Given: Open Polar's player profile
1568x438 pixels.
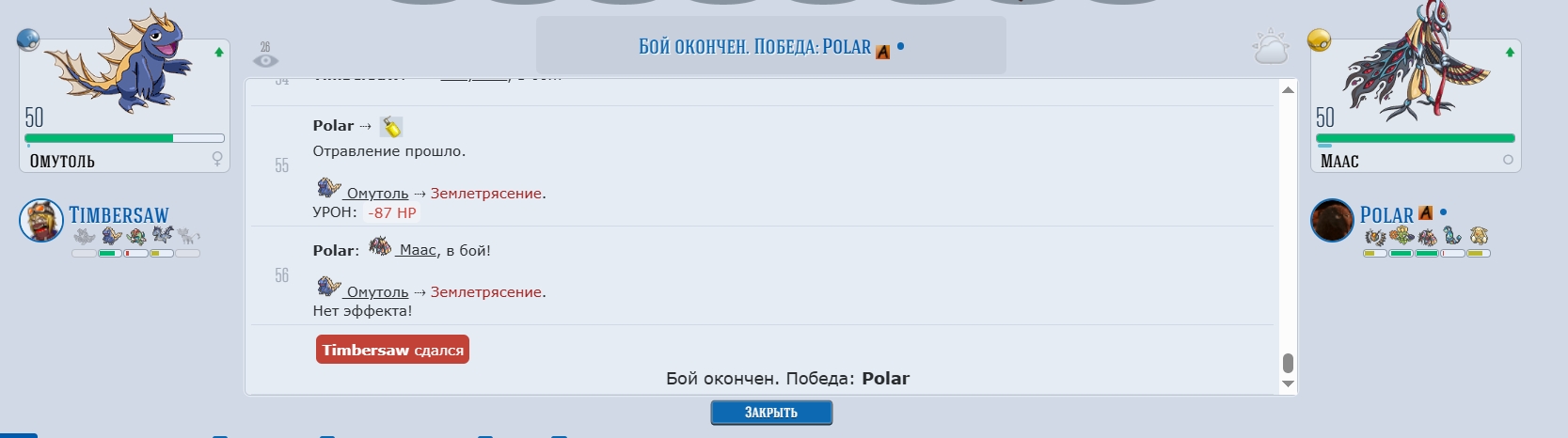Looking at the screenshot, I should pyautogui.click(x=1386, y=215).
